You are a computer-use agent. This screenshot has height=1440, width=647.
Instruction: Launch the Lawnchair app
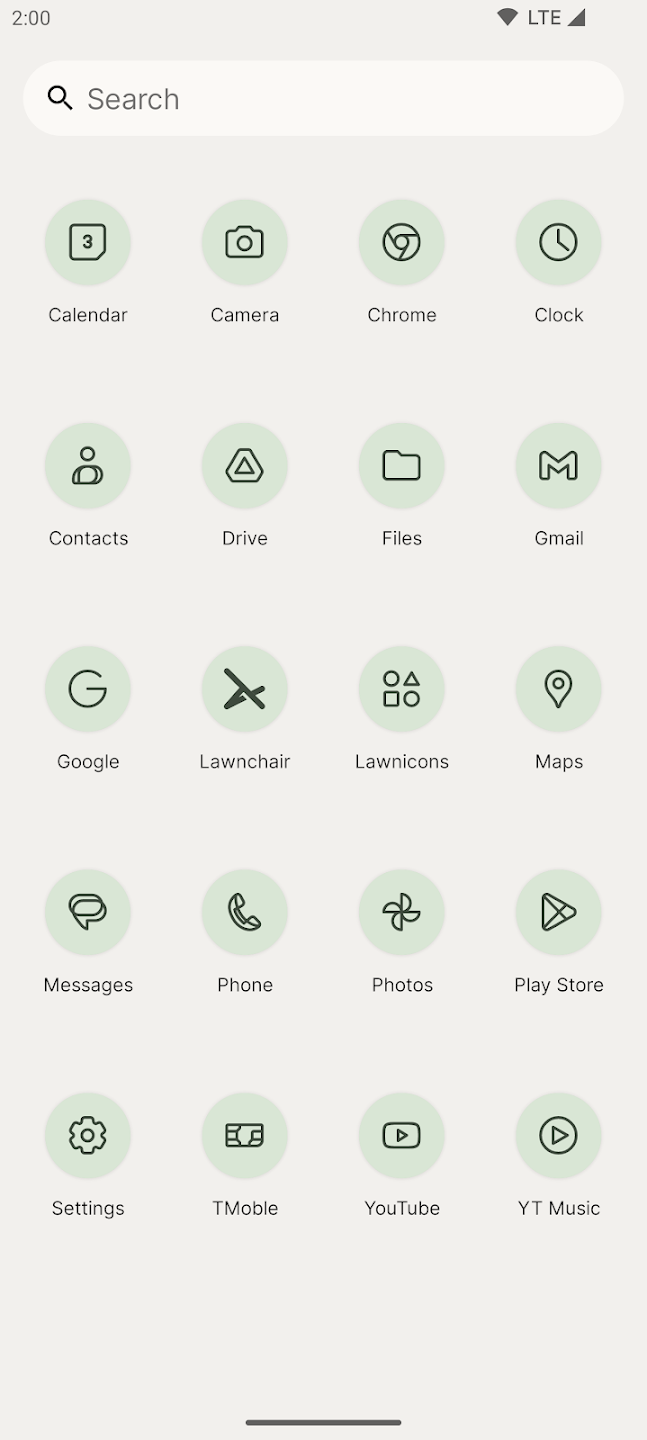point(245,689)
